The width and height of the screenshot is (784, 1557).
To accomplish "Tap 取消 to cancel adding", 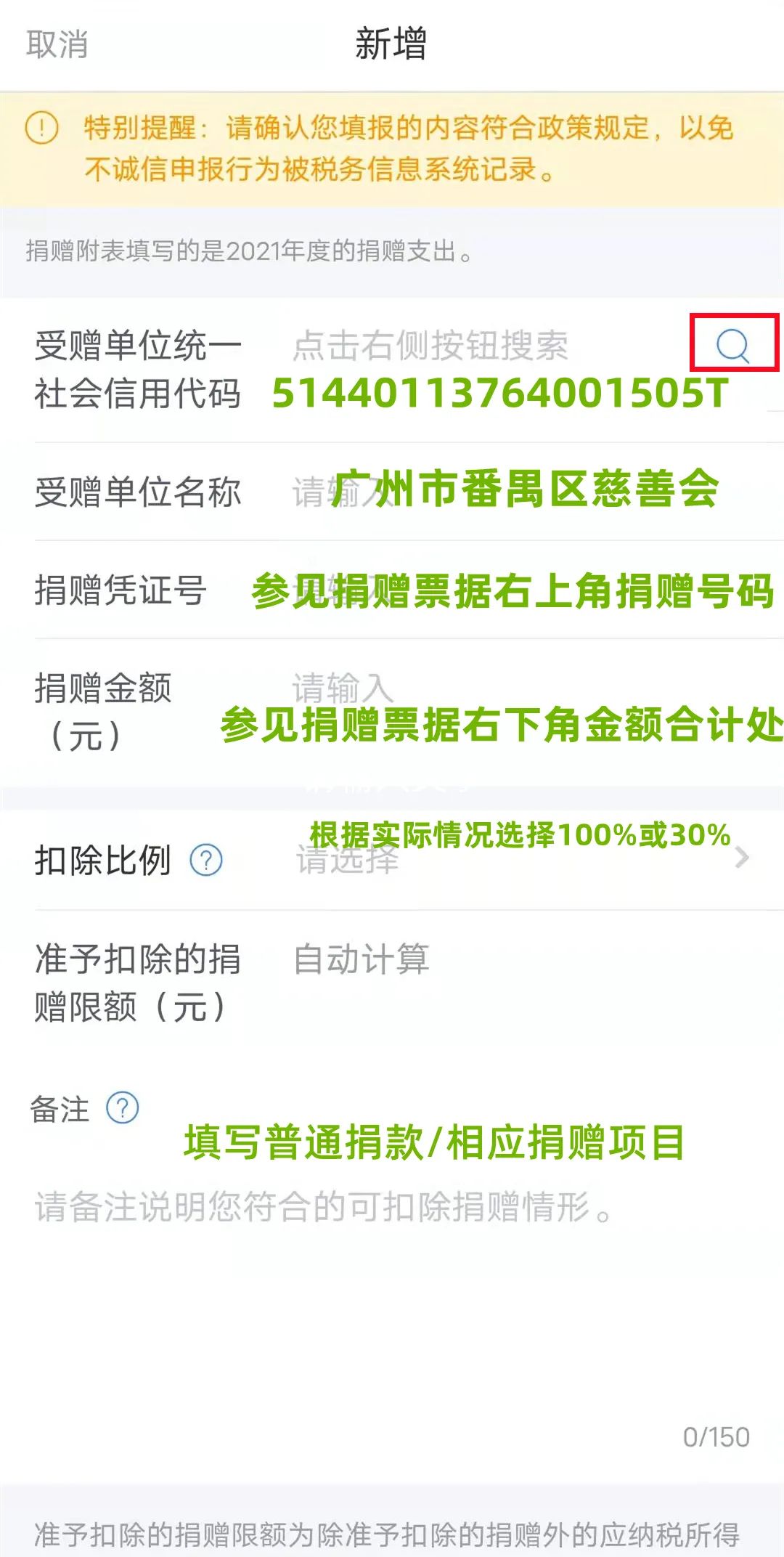I will coord(57,44).
